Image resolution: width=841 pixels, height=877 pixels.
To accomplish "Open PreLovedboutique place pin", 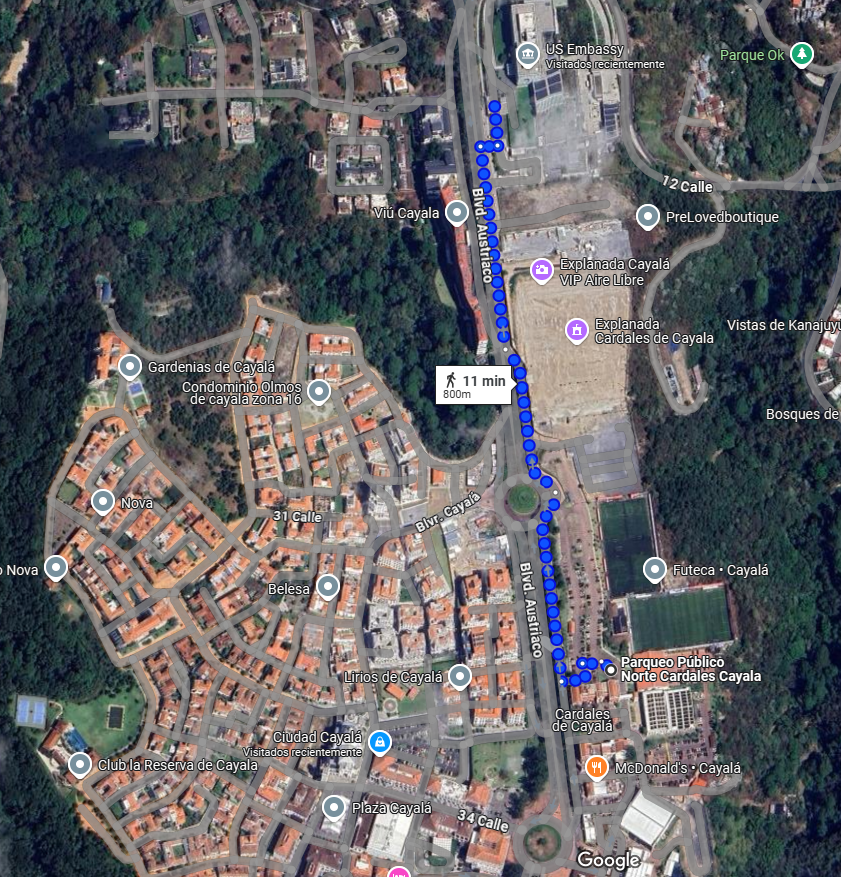I will pyautogui.click(x=648, y=215).
